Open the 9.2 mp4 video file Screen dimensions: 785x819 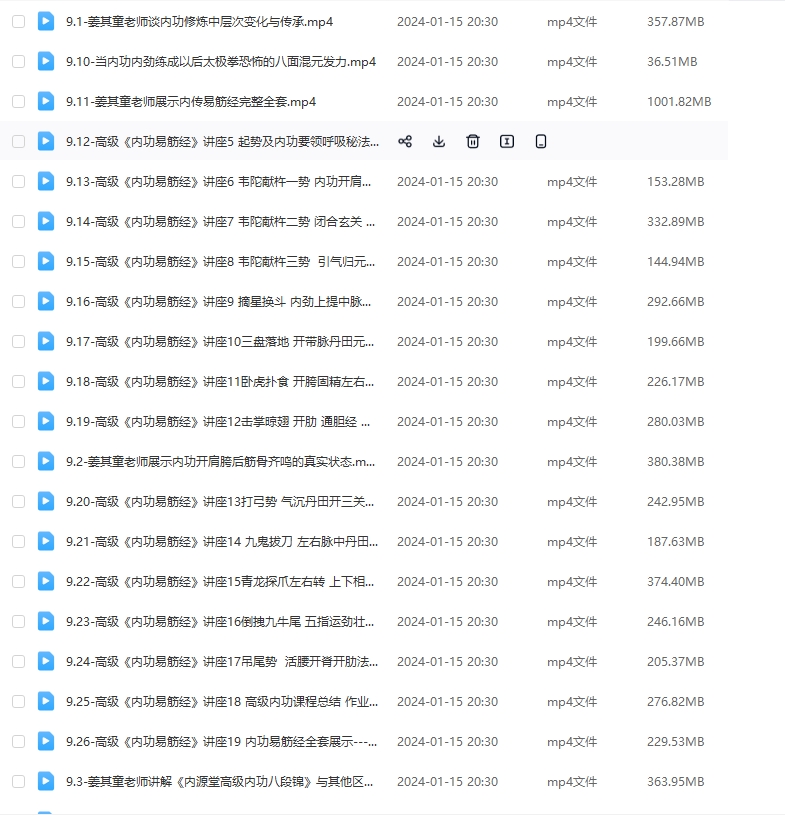tap(220, 462)
